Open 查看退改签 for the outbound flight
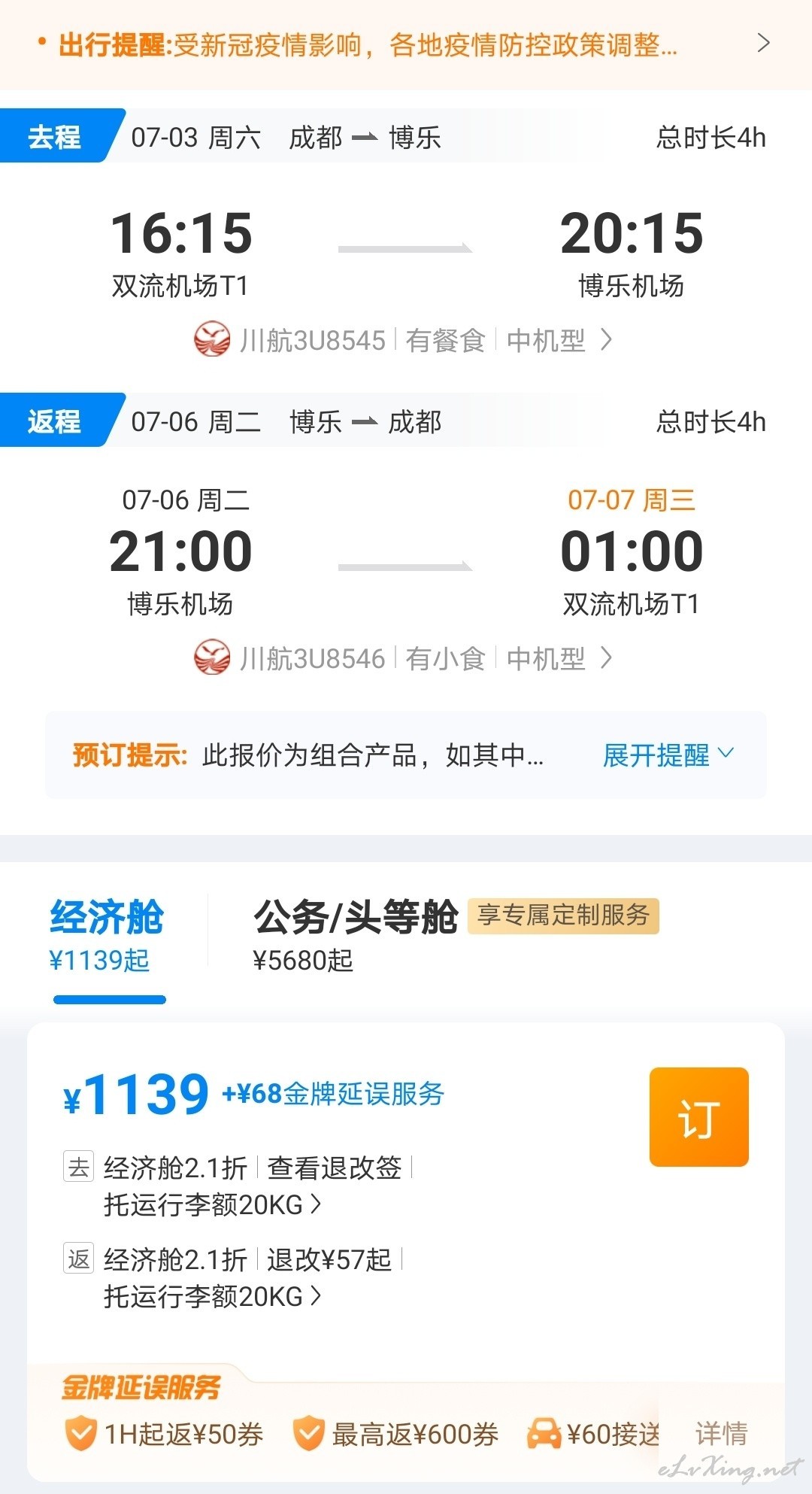This screenshot has width=812, height=1494. pos(335,1168)
